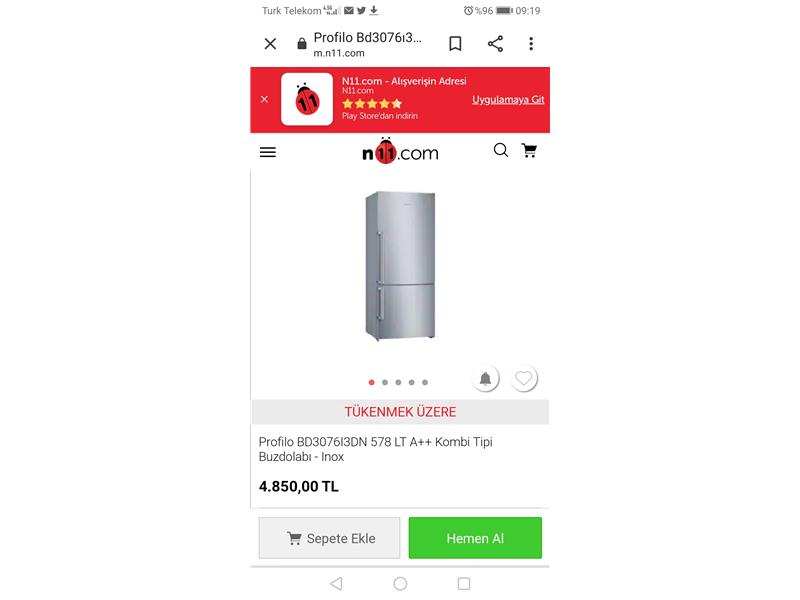The image size is (800, 600).
Task: Tap the Uygulamaya Git link
Action: [x=508, y=100]
